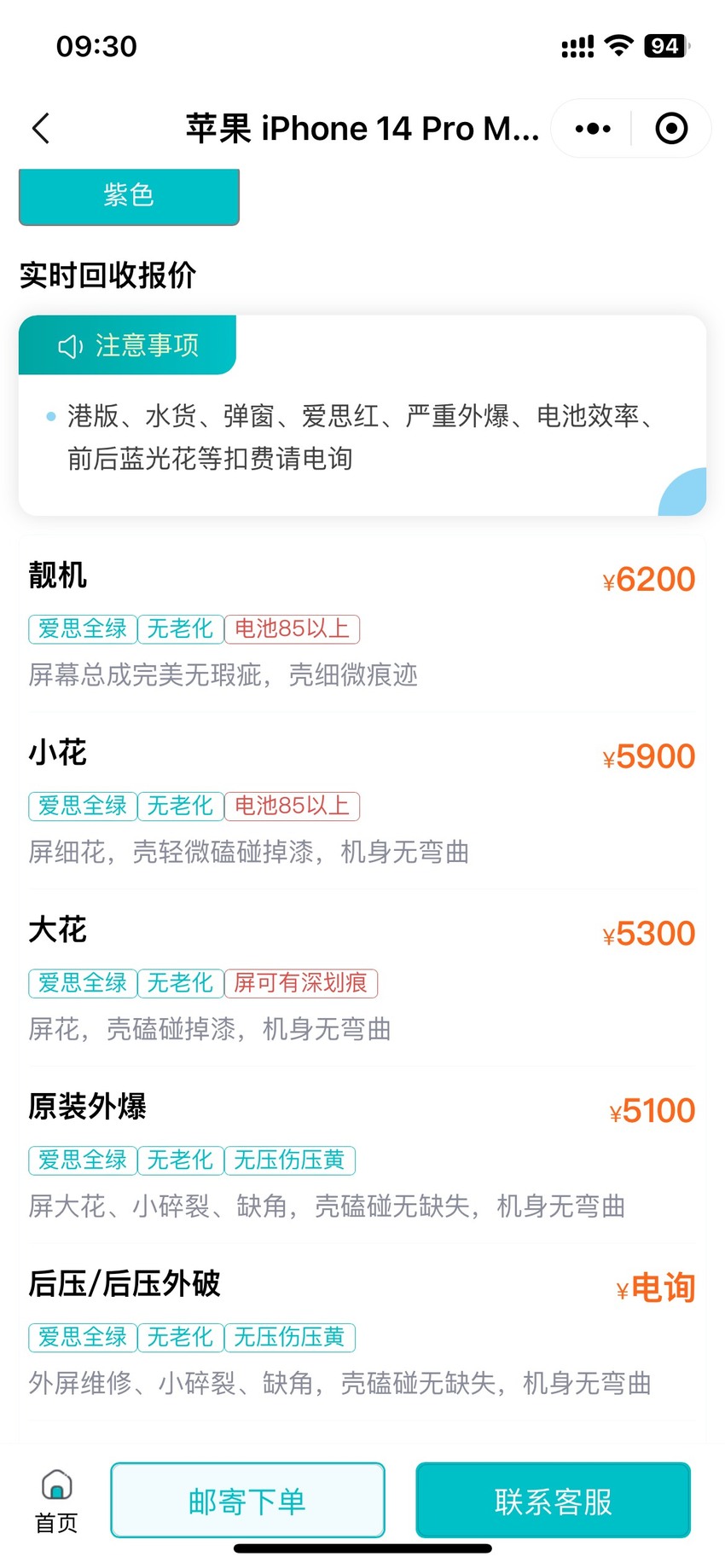Open the mini program more options menu

(x=593, y=129)
